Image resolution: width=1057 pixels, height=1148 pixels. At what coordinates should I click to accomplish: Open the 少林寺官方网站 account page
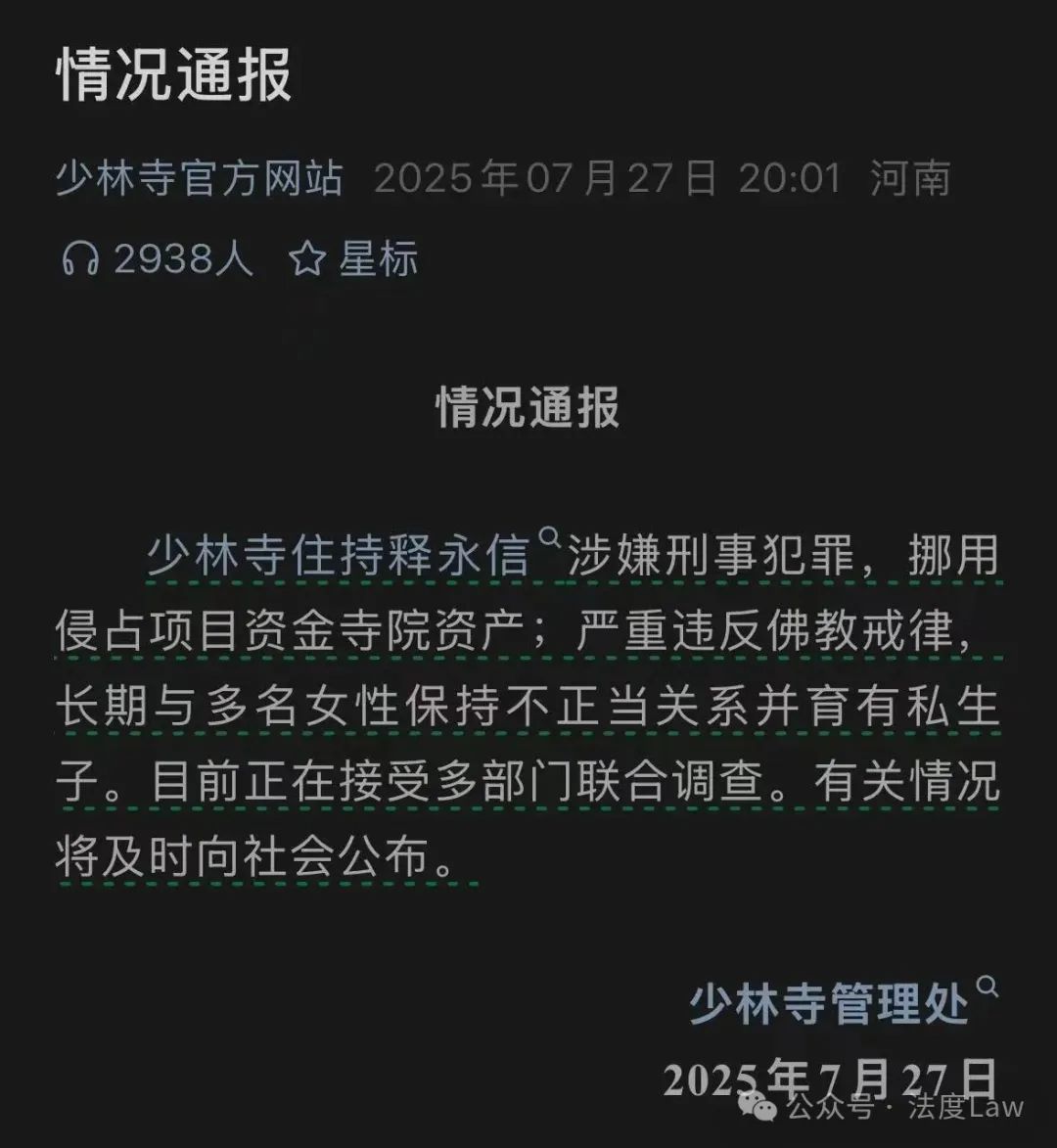199,180
